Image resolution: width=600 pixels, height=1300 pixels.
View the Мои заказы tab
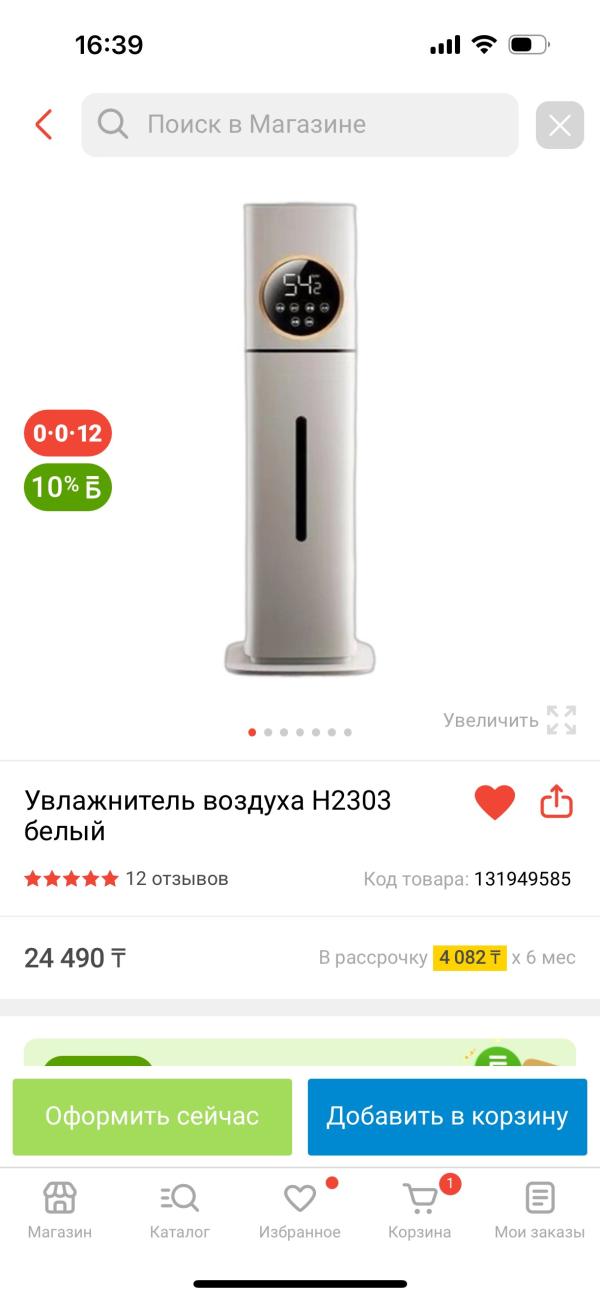click(540, 1210)
